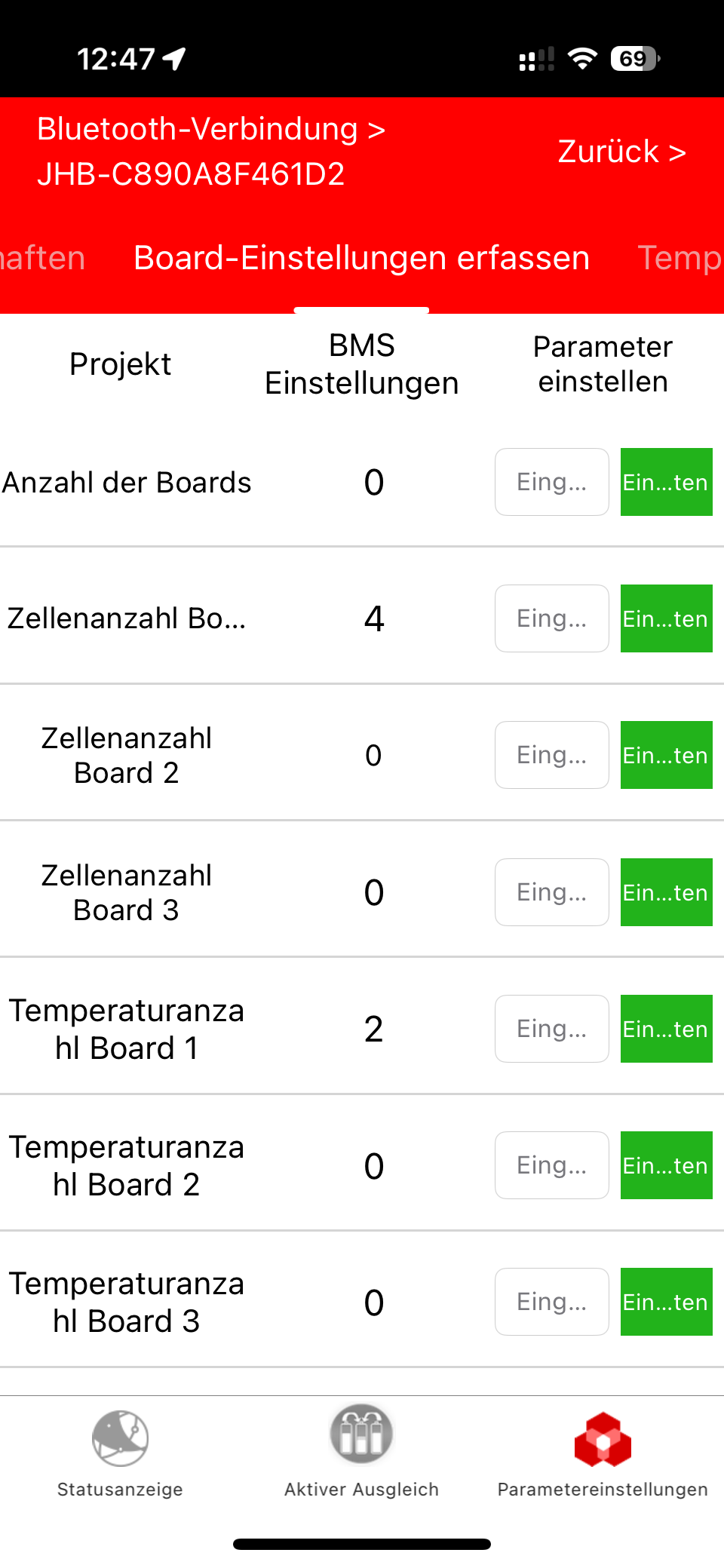Tap the input field for Temperaturanzahl Board 2
Viewport: 724px width, 1568px height.
point(552,1165)
